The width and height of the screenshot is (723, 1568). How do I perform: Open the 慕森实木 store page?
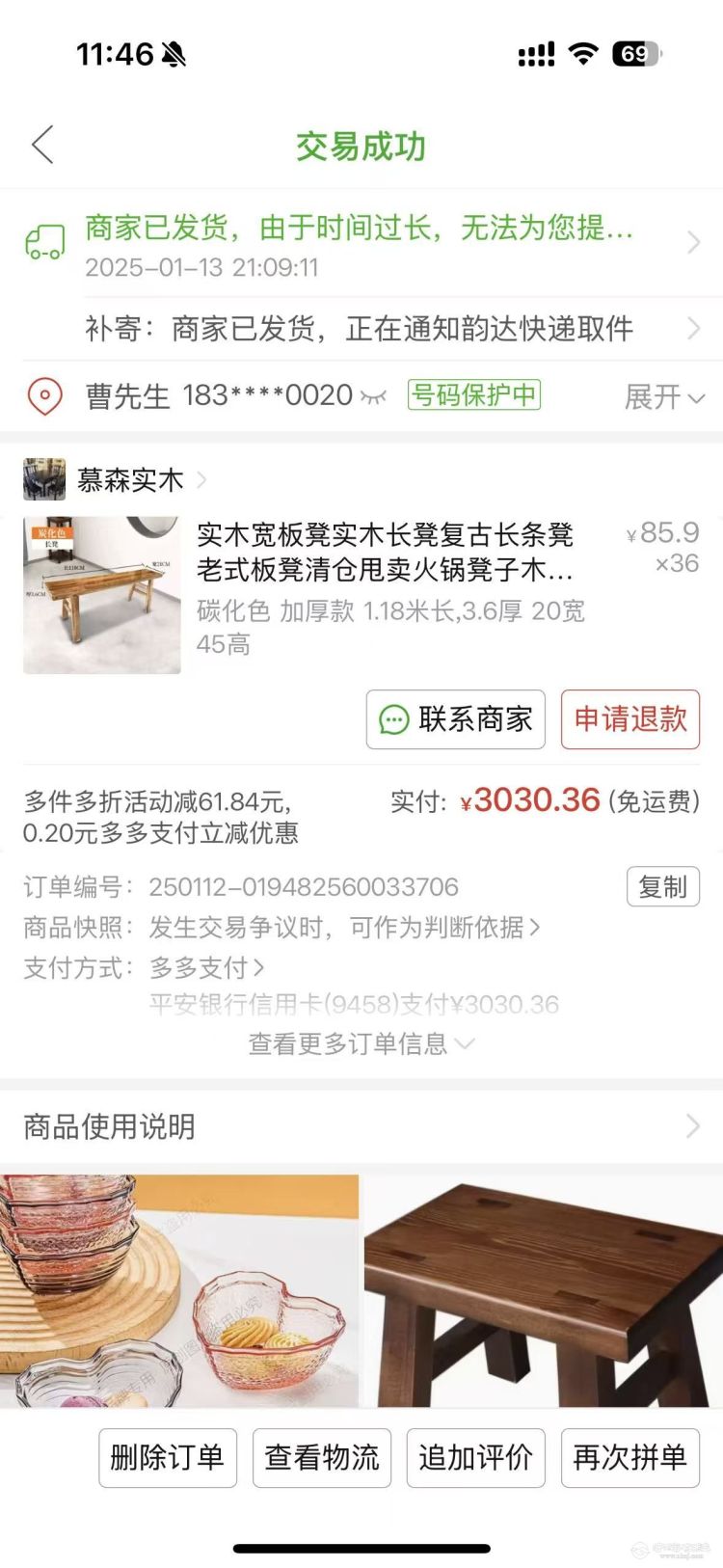(x=130, y=479)
